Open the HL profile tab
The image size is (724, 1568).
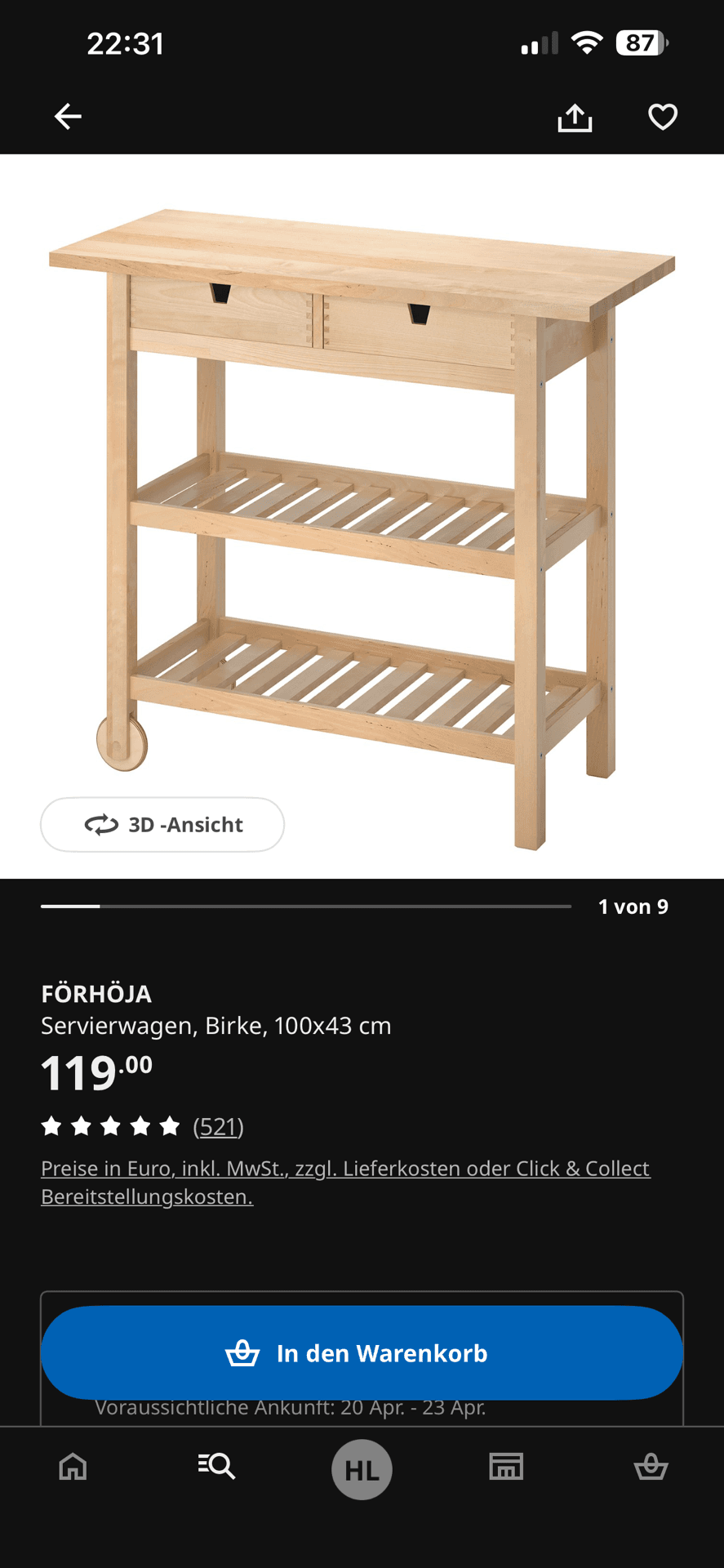click(362, 1470)
